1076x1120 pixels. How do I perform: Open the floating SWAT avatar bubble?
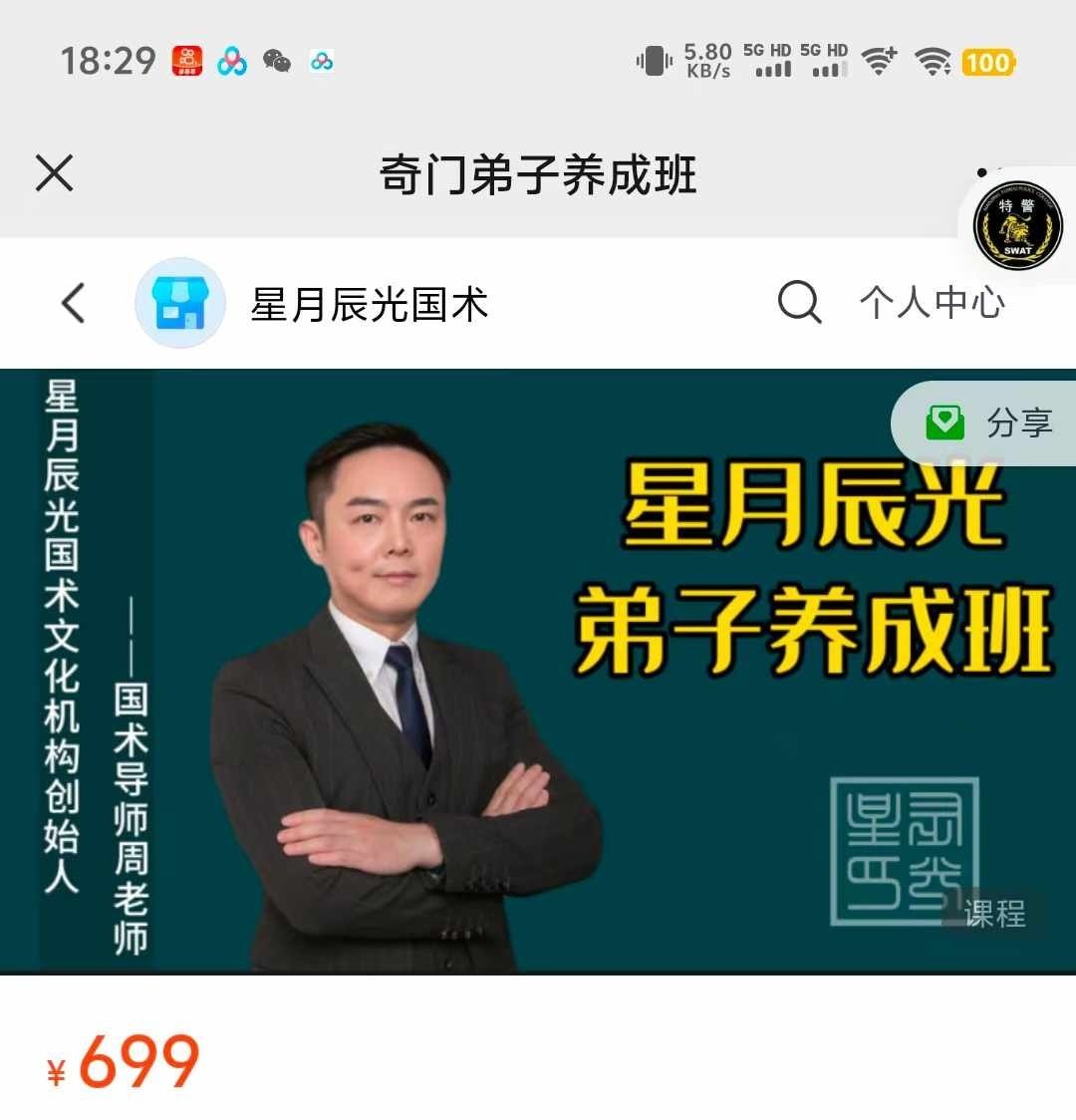click(1017, 226)
